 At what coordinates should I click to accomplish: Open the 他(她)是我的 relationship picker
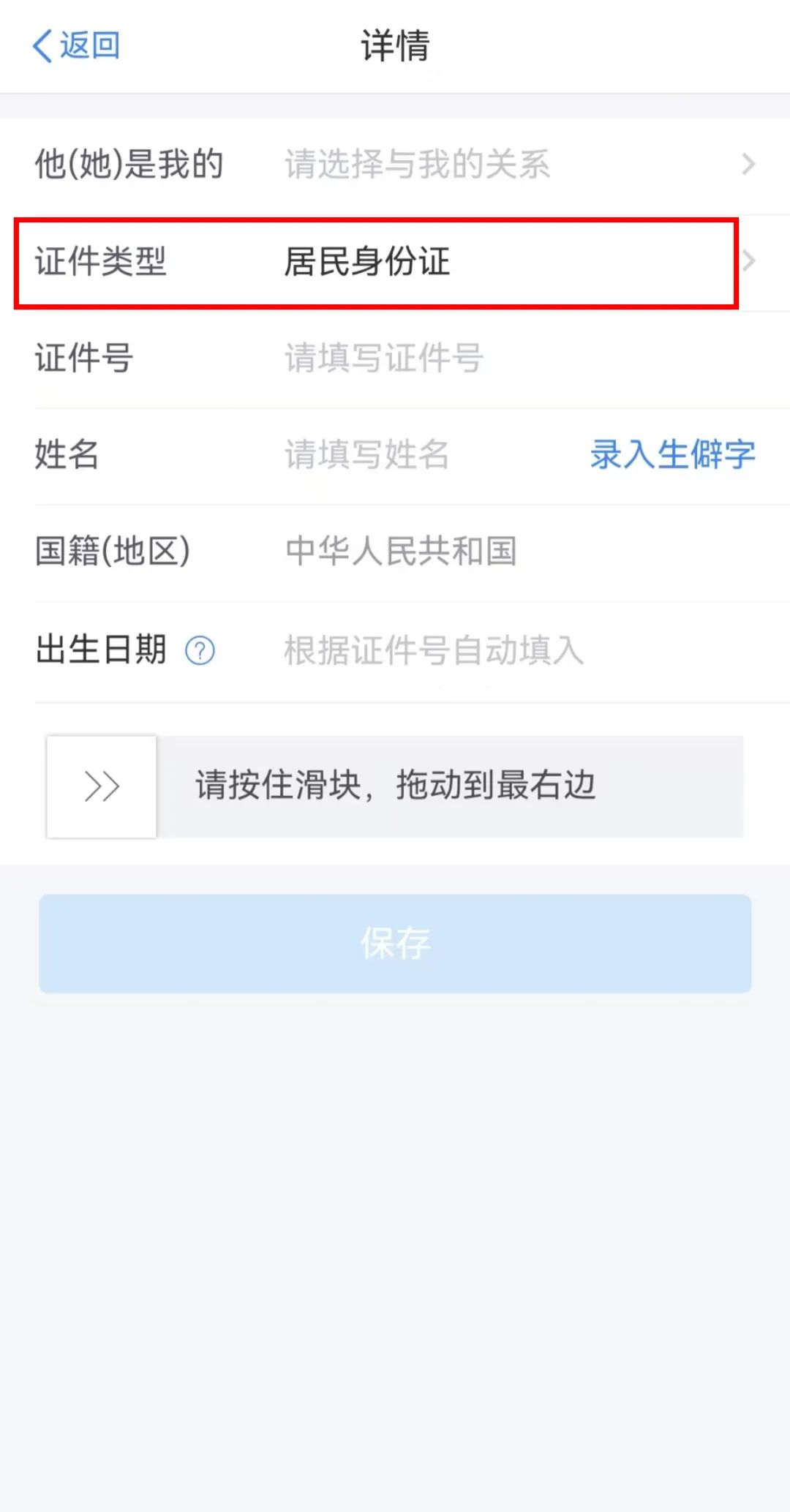(395, 165)
